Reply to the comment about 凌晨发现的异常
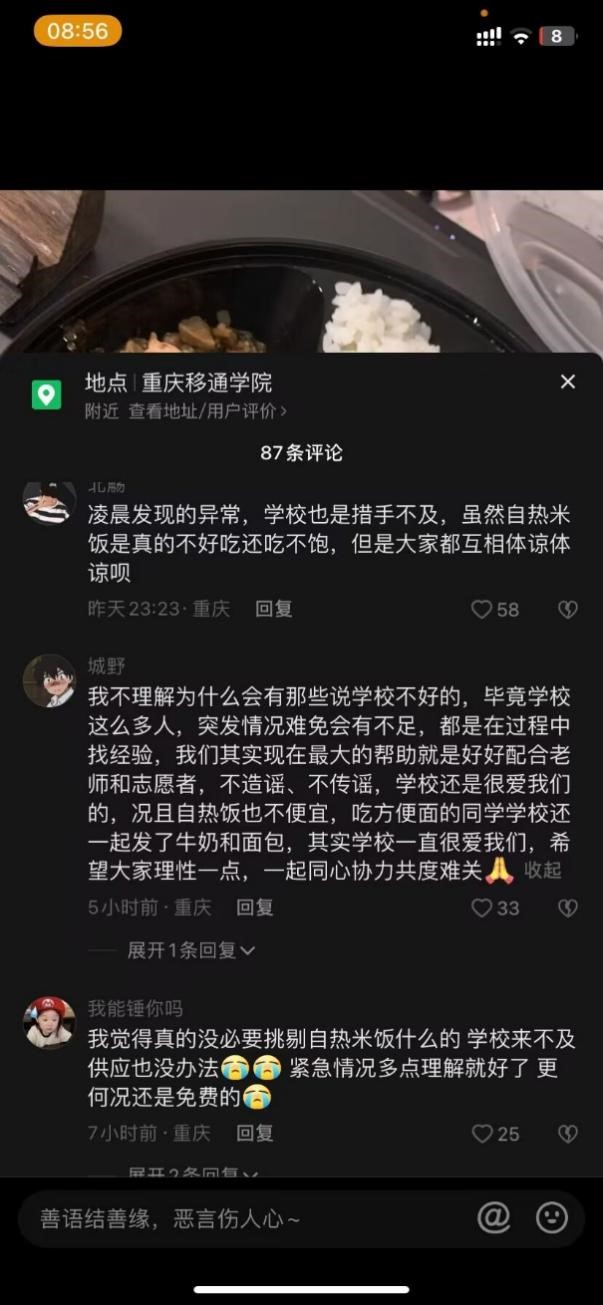603x1305 pixels. (x=273, y=609)
